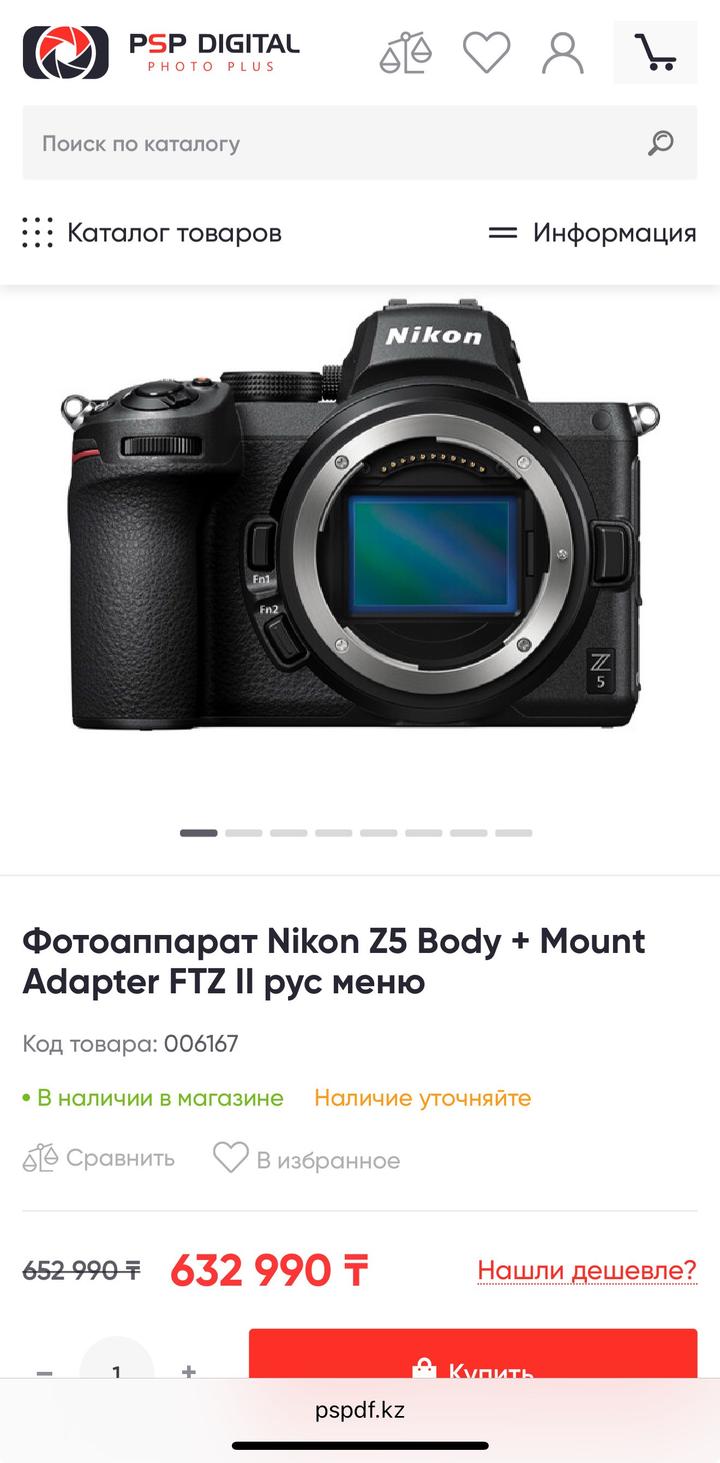Image resolution: width=720 pixels, height=1463 pixels.
Task: Tap the pspdf.kz address bar
Action: click(x=360, y=1410)
